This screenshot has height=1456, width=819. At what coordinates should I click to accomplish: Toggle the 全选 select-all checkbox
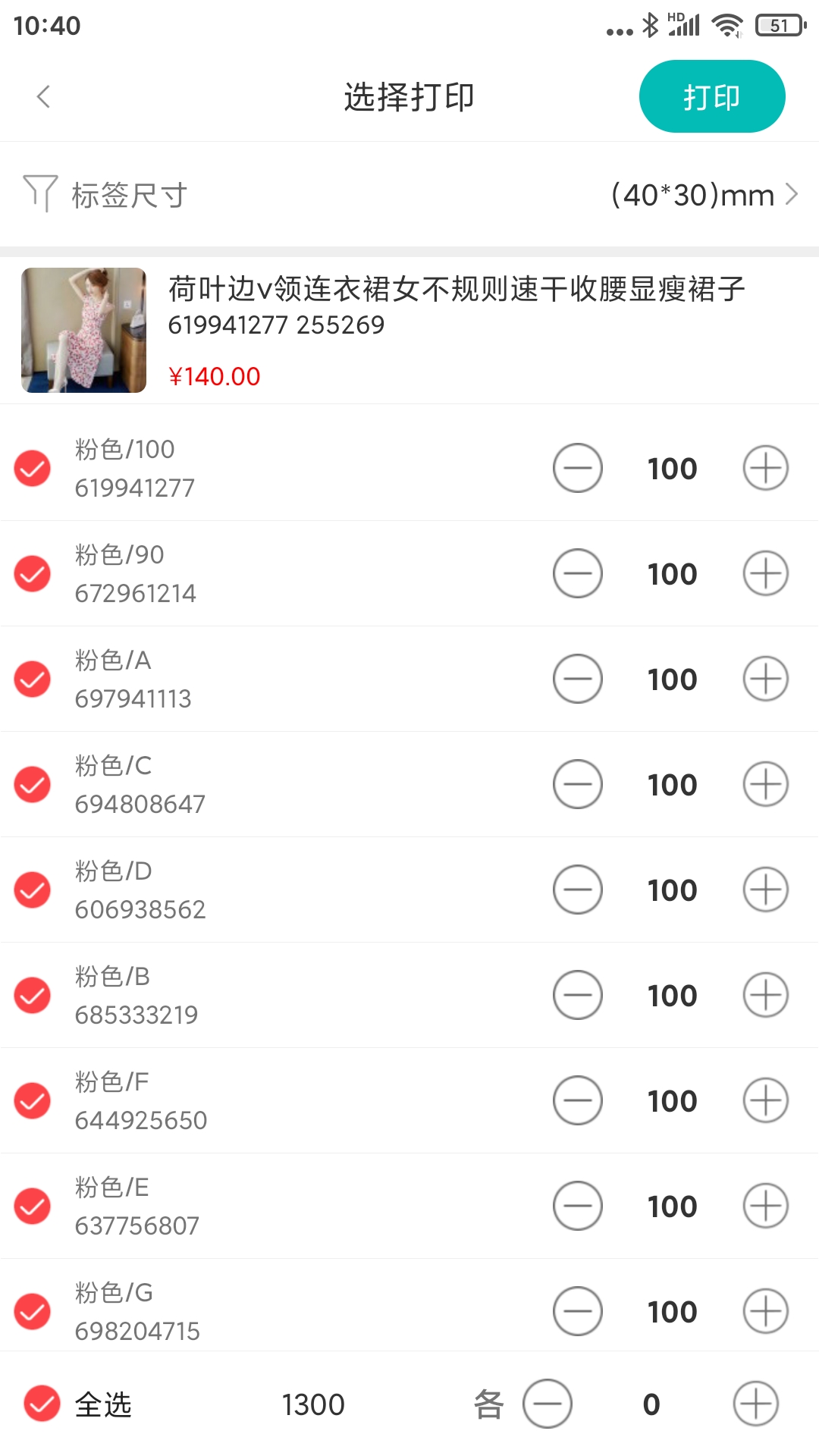(x=42, y=1404)
